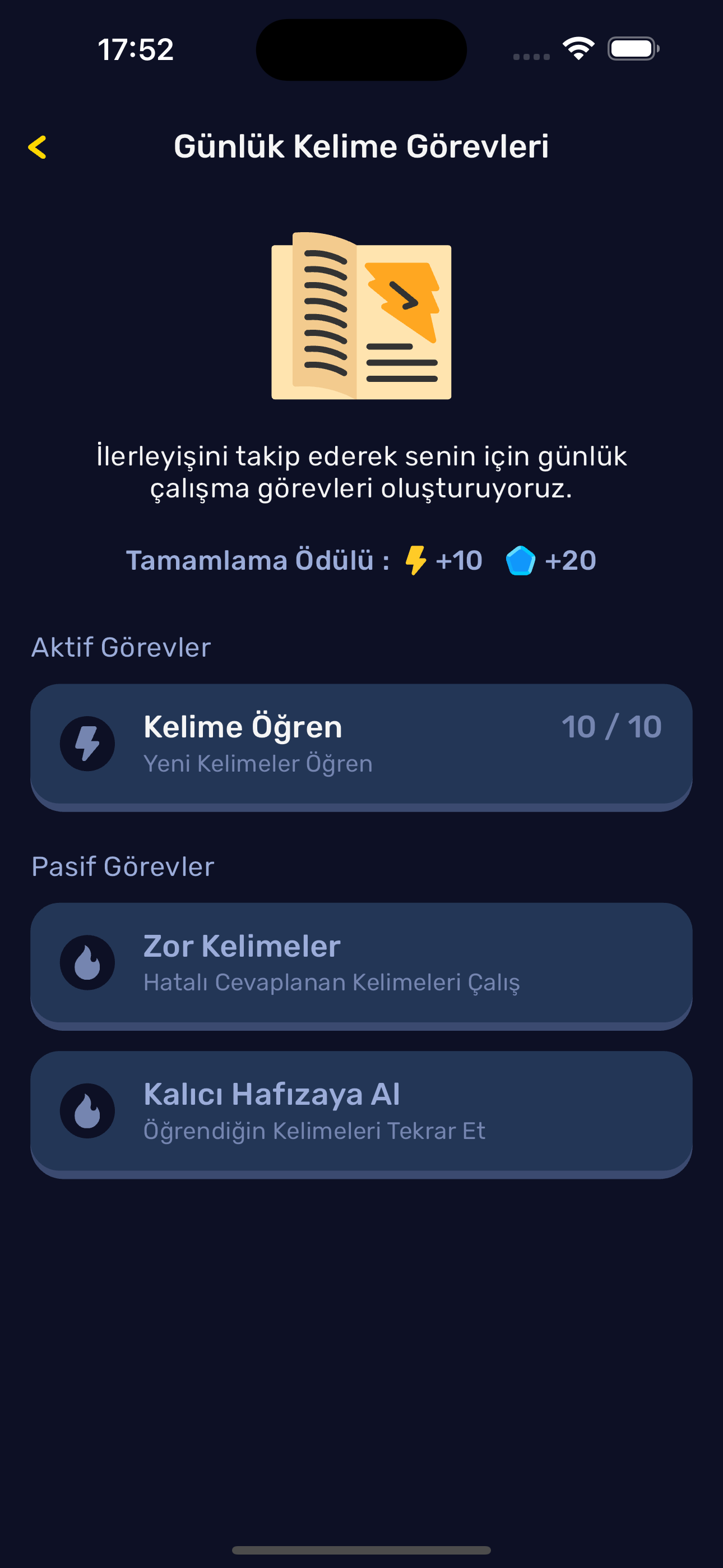Tap the clock showing 17:52
723x1568 pixels.
(x=135, y=49)
